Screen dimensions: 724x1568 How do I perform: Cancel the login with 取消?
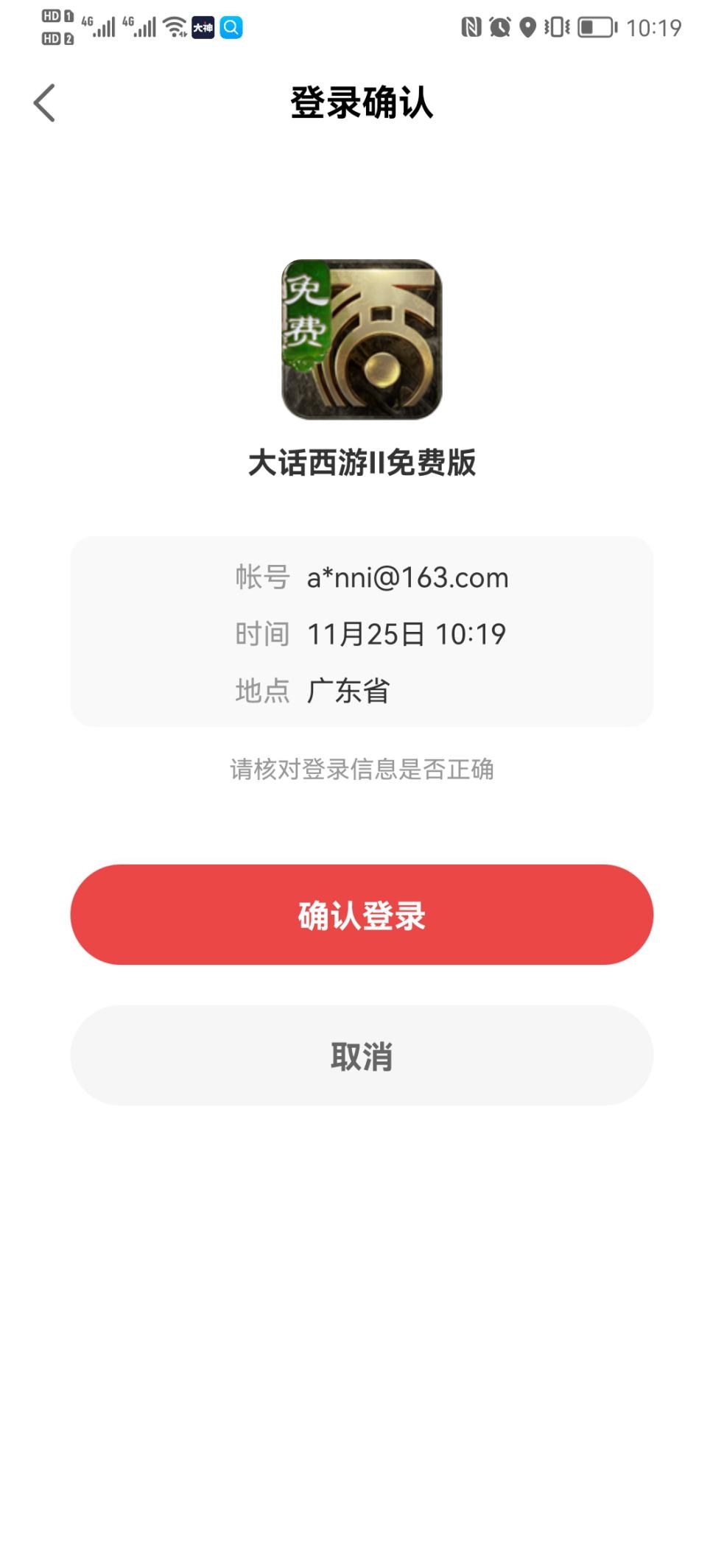coord(362,1055)
